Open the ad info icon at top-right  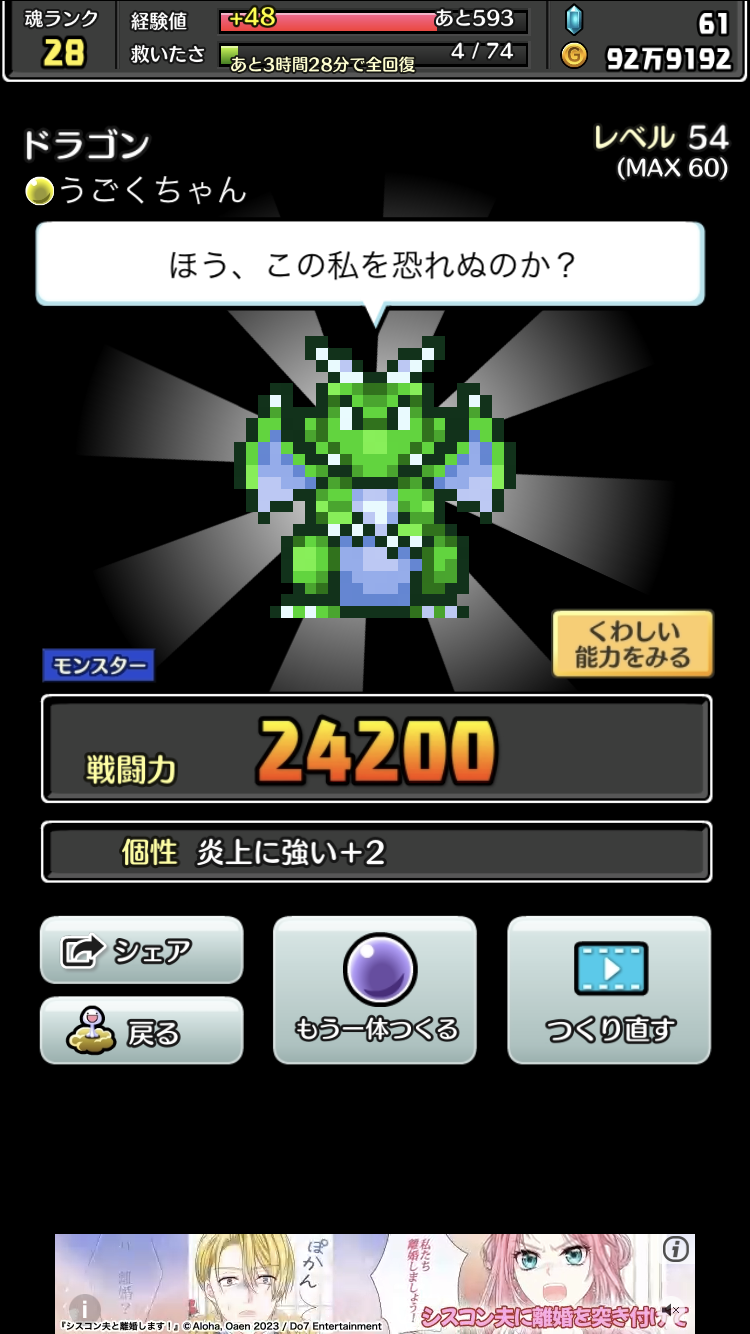click(676, 1249)
